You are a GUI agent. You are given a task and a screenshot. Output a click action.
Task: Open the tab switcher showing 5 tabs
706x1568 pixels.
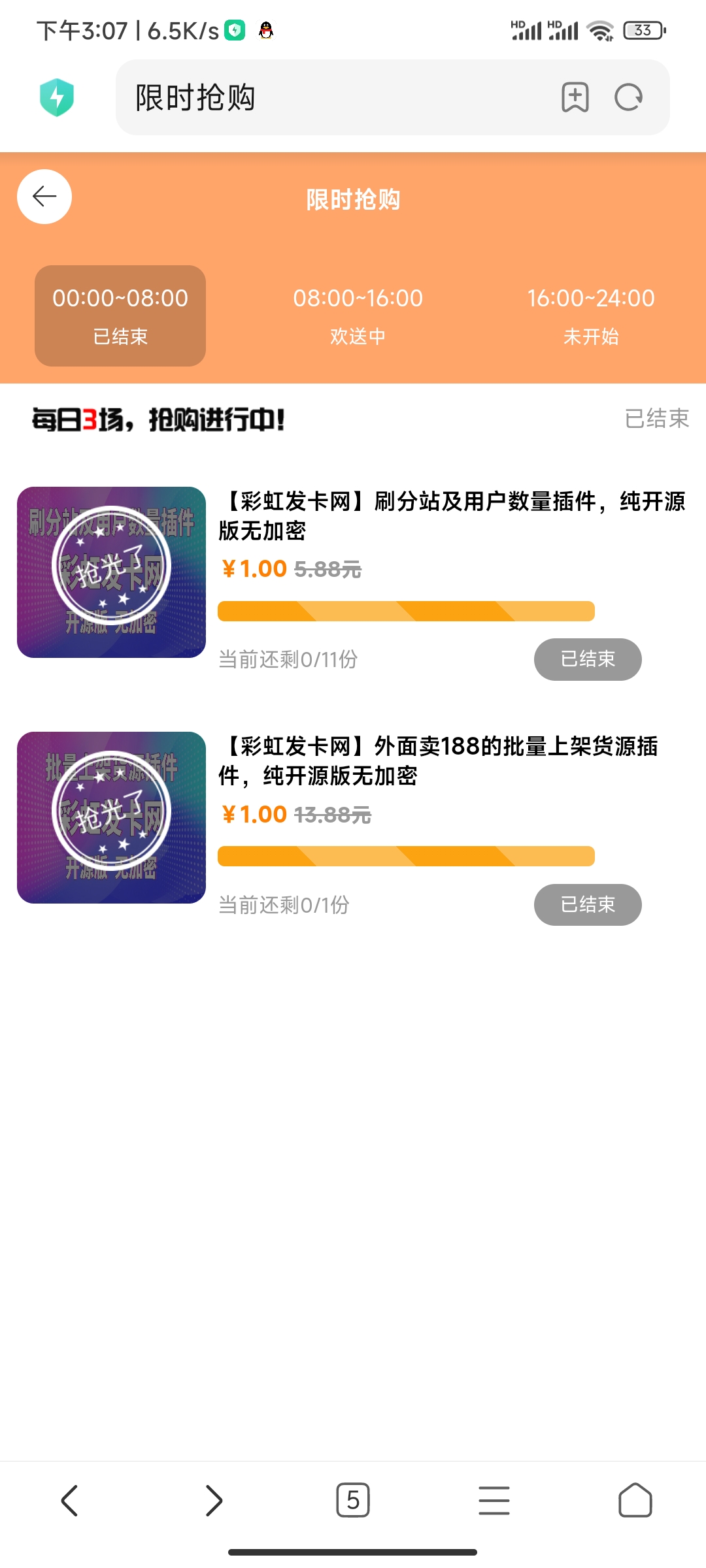[353, 1500]
